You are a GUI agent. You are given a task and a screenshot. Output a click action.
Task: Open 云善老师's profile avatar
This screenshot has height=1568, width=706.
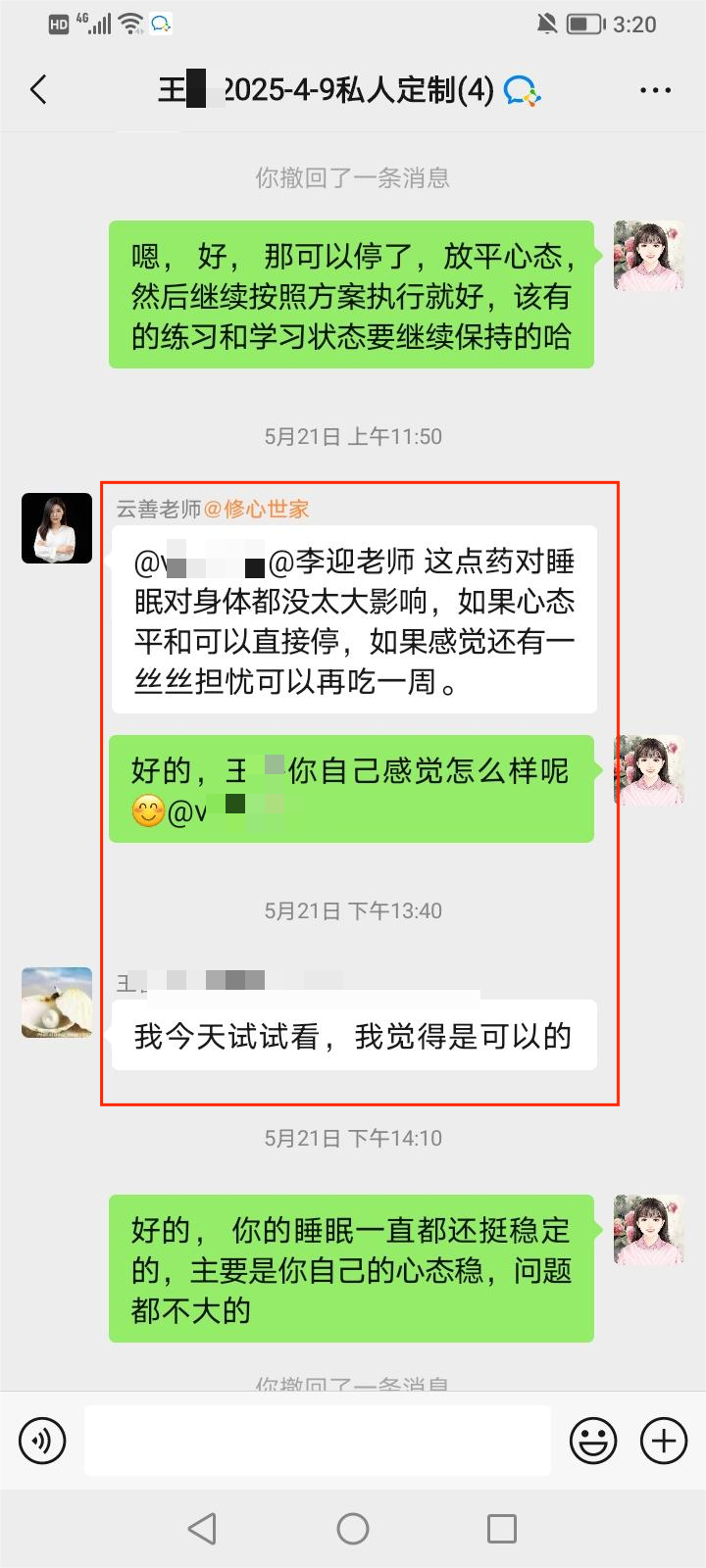(57, 528)
